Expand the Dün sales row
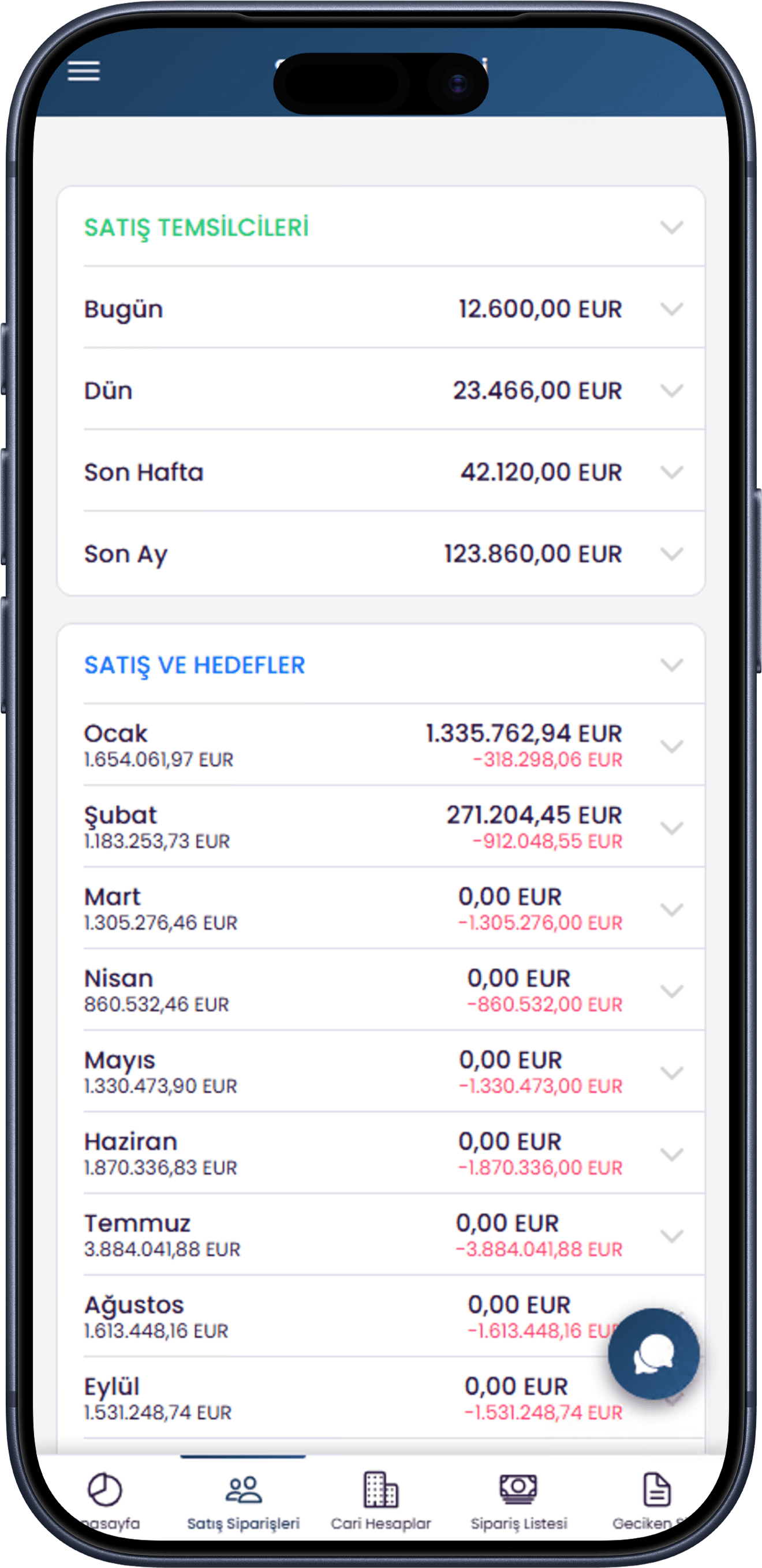 tap(671, 391)
